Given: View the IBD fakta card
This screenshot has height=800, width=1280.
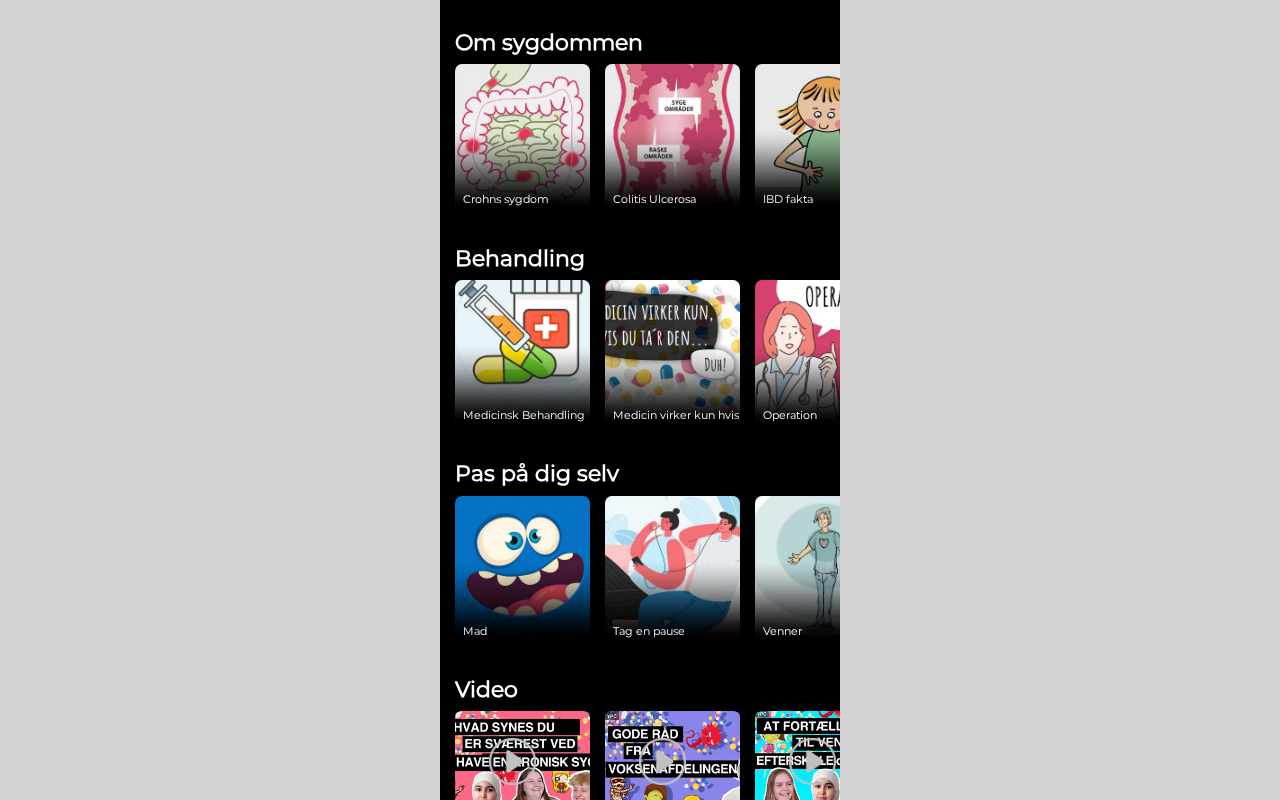Looking at the screenshot, I should [x=797, y=137].
